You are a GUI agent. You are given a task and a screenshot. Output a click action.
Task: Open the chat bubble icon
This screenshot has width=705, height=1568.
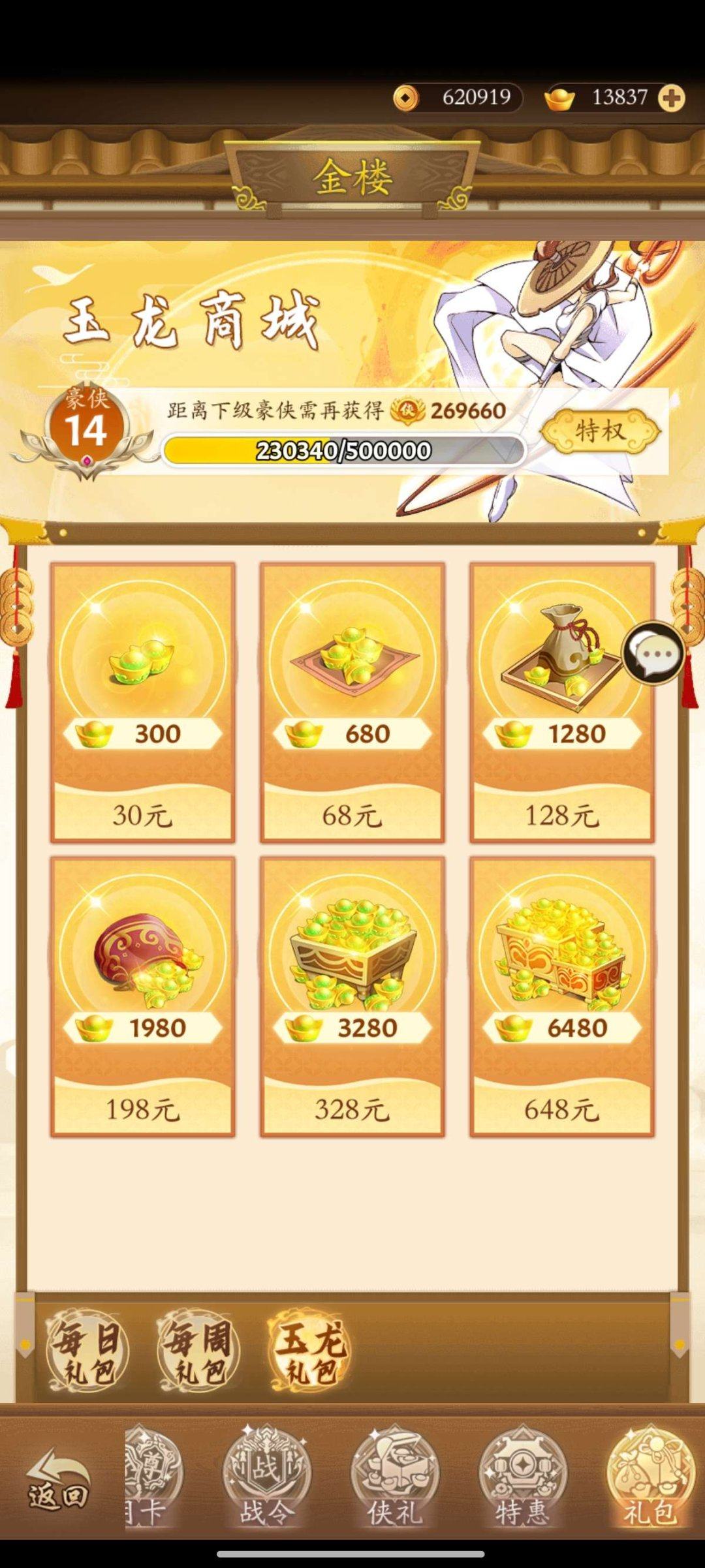pos(653,653)
